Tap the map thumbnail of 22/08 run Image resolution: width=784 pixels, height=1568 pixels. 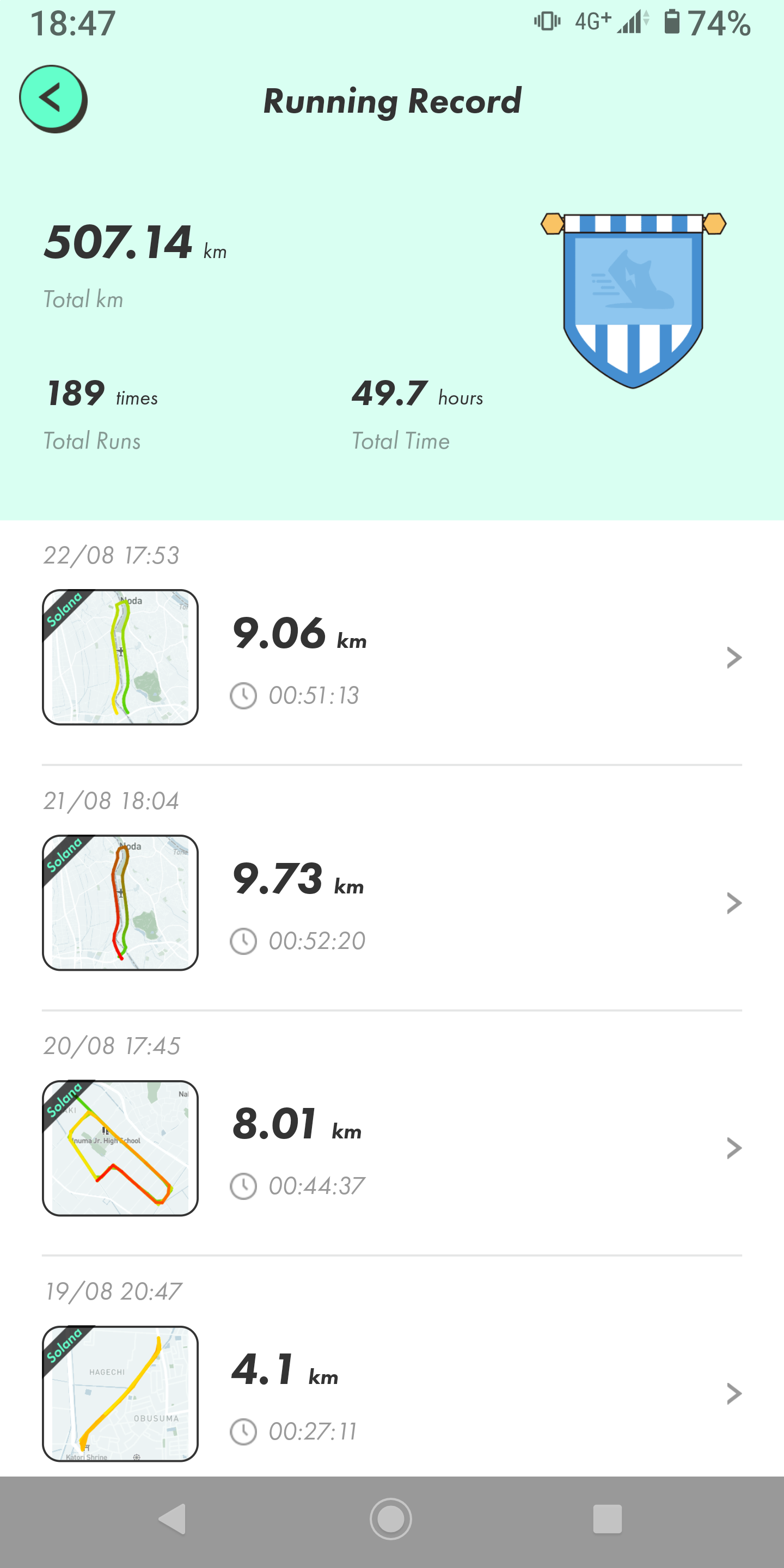pyautogui.click(x=120, y=657)
